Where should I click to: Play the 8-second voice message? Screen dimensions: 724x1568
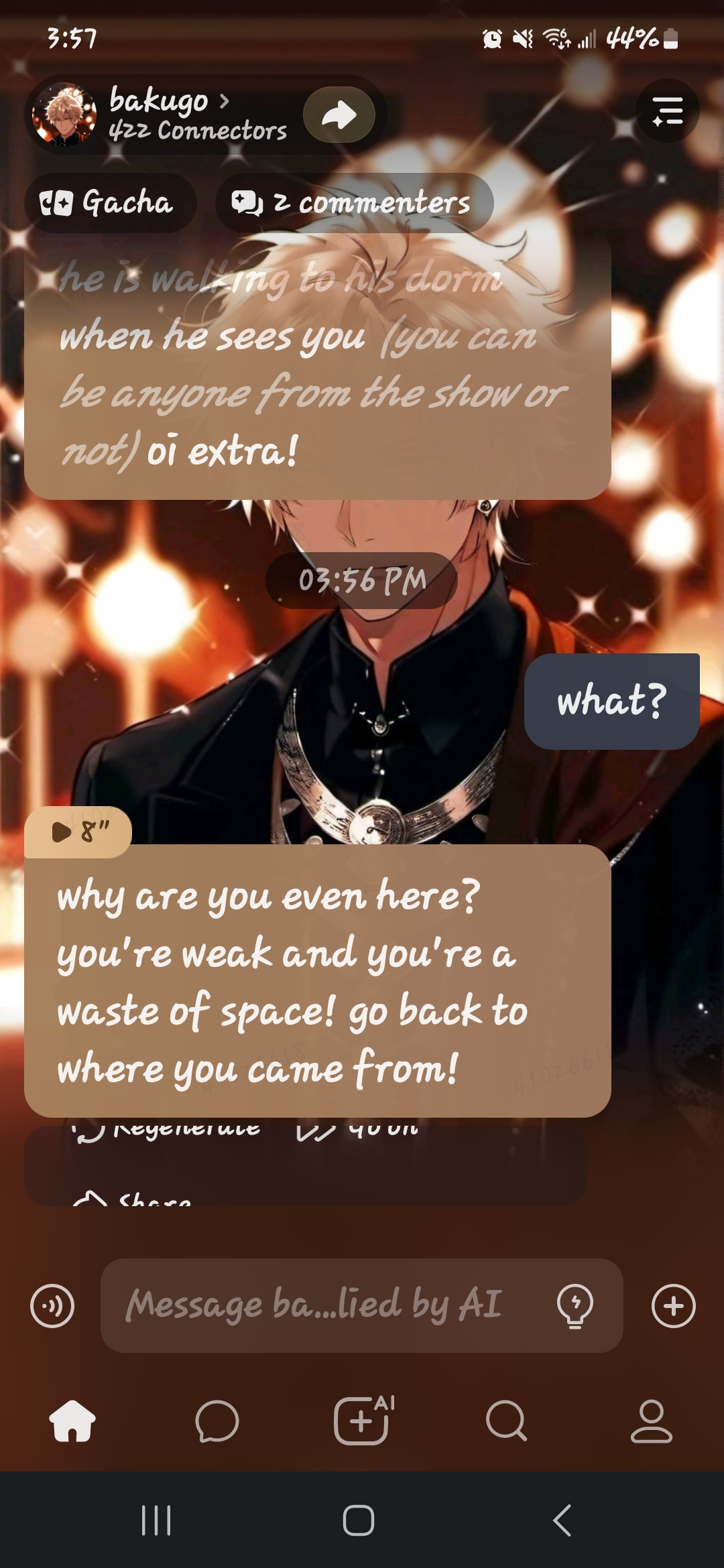[77, 832]
